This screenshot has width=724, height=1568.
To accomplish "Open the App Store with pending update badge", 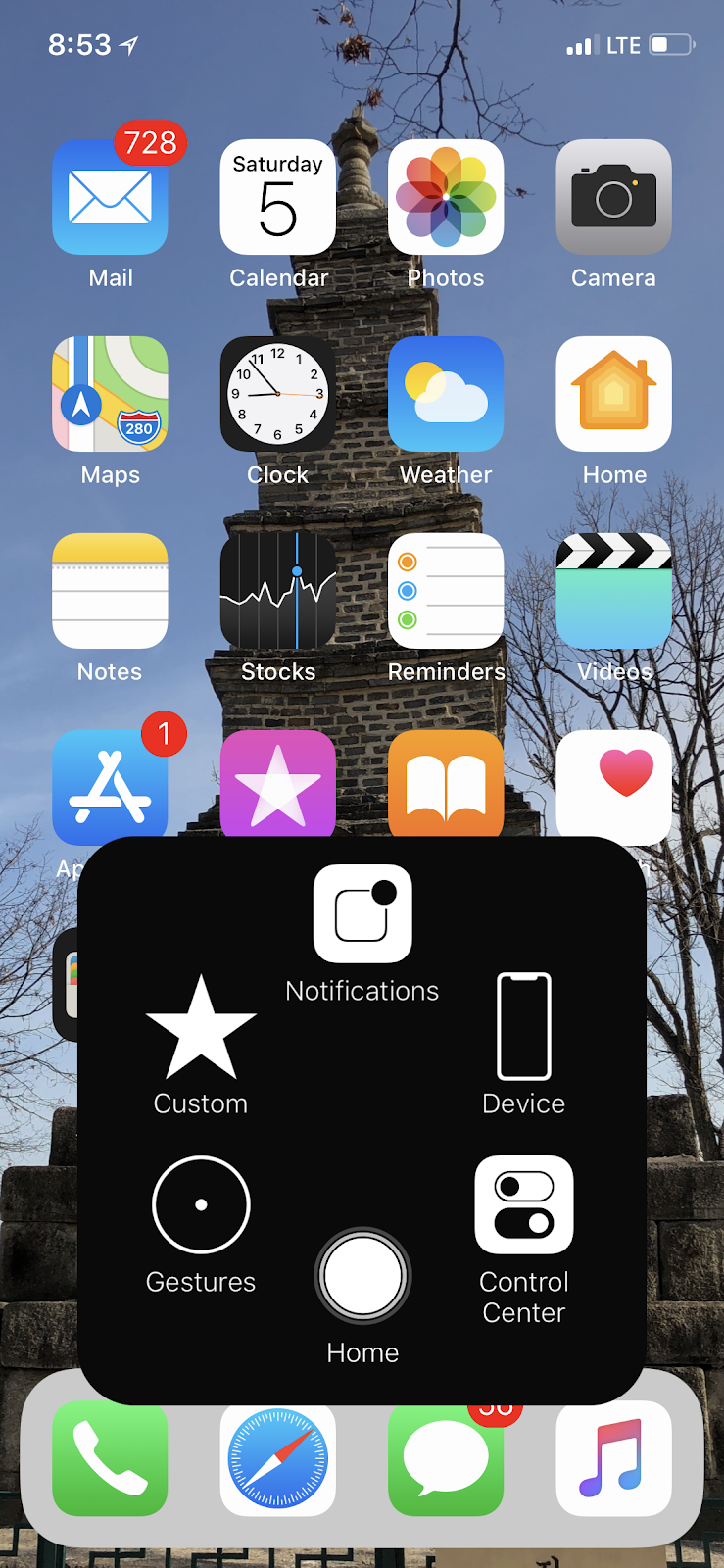I will pyautogui.click(x=109, y=784).
